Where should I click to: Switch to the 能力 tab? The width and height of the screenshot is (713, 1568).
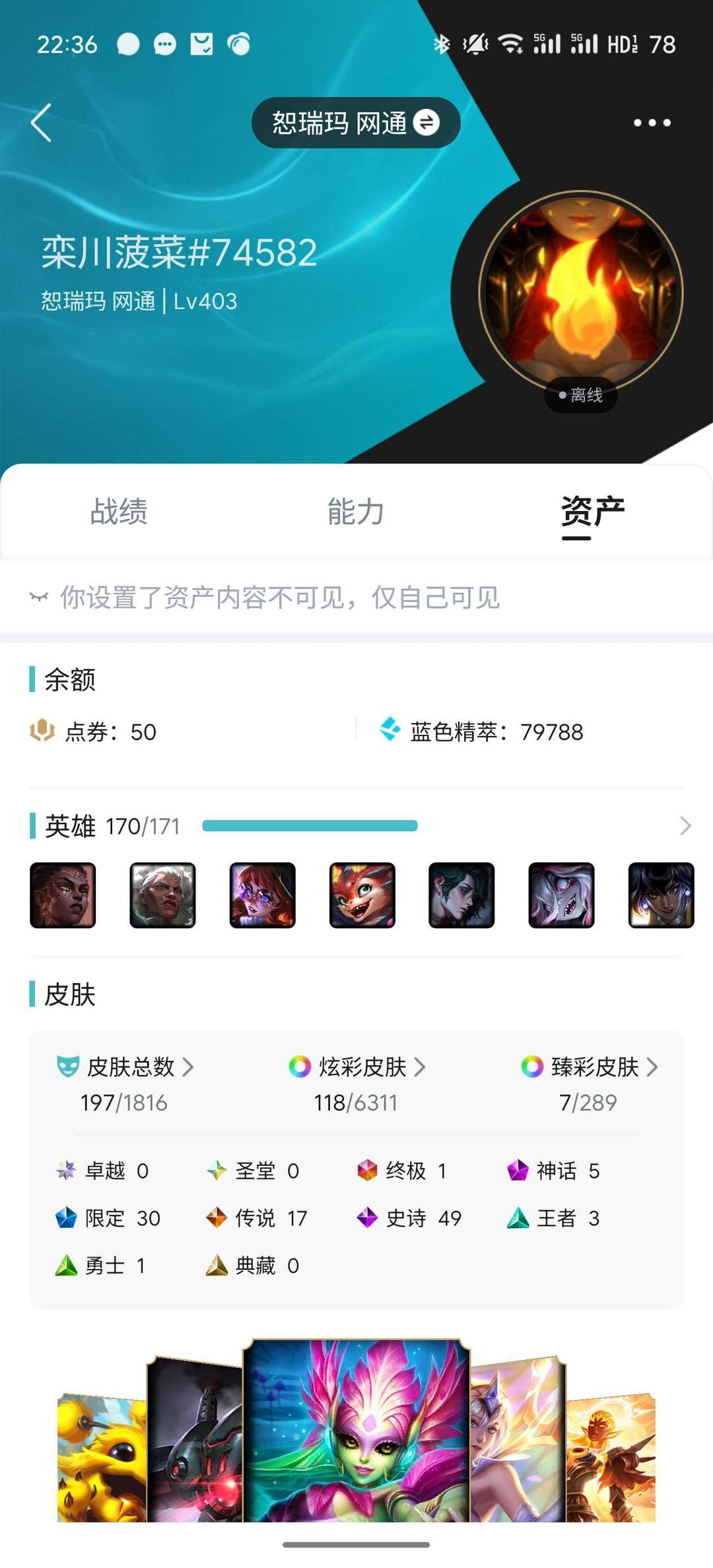point(356,512)
